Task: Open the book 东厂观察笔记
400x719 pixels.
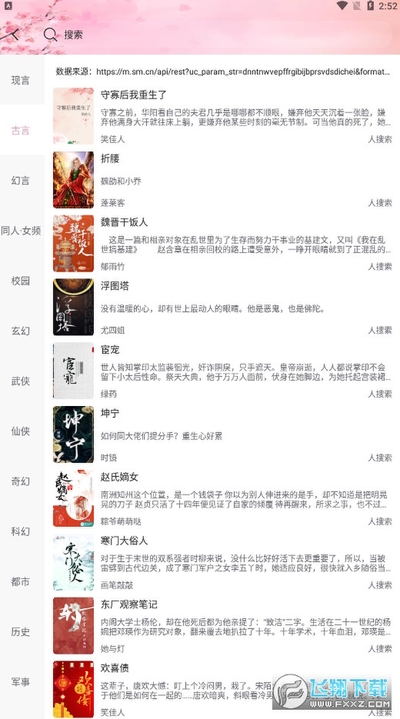Action: tap(222, 626)
